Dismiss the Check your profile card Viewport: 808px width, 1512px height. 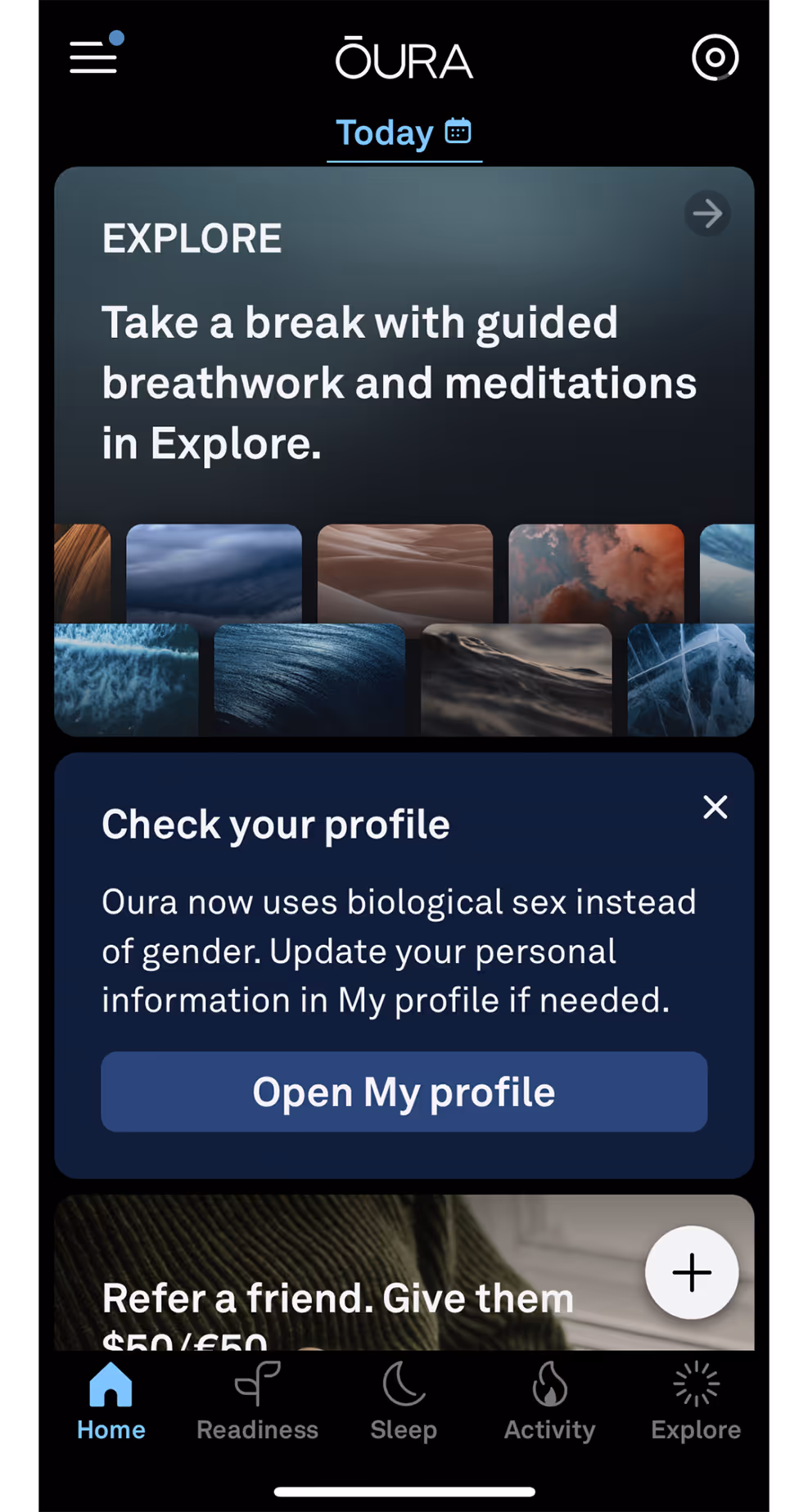click(715, 808)
